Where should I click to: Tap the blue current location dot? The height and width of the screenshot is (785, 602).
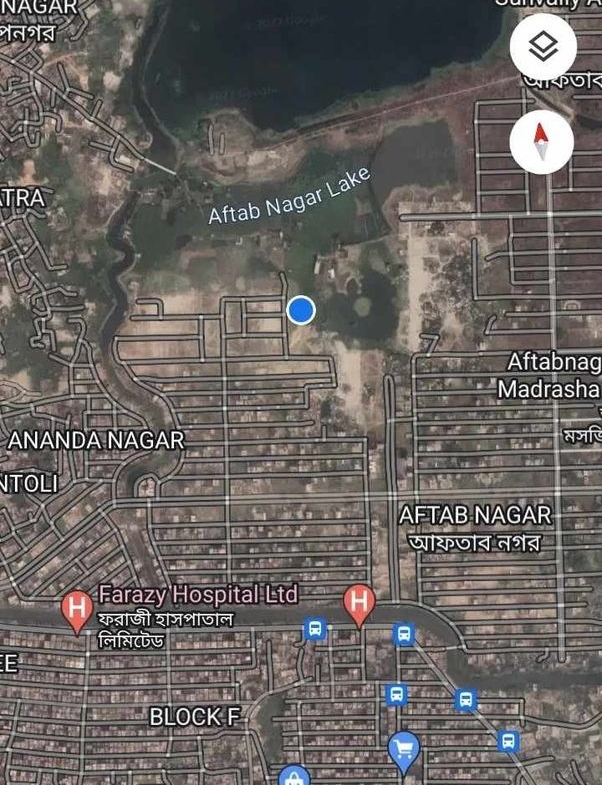click(x=301, y=310)
